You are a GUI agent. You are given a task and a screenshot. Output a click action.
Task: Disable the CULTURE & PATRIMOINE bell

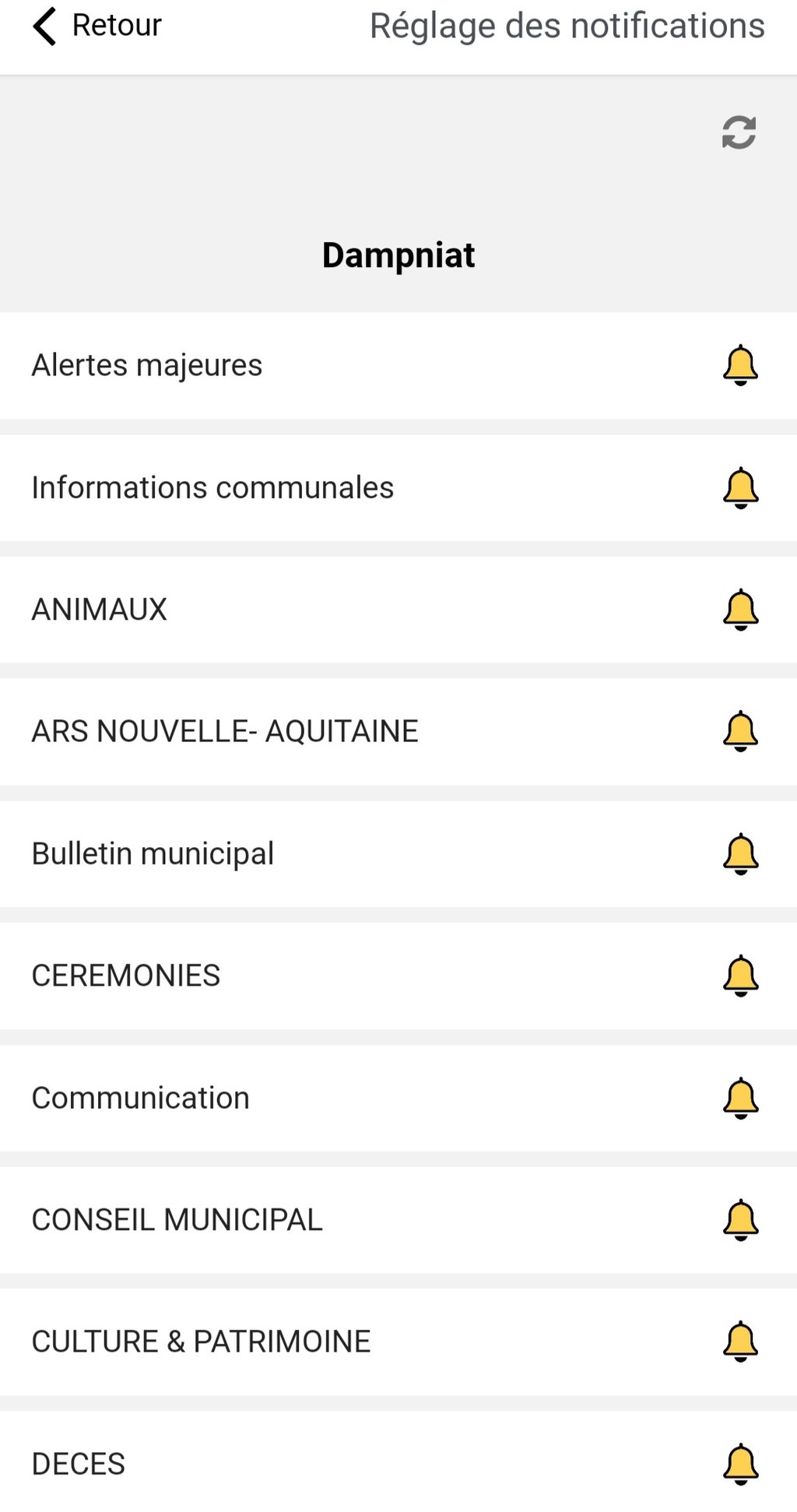click(x=740, y=1342)
